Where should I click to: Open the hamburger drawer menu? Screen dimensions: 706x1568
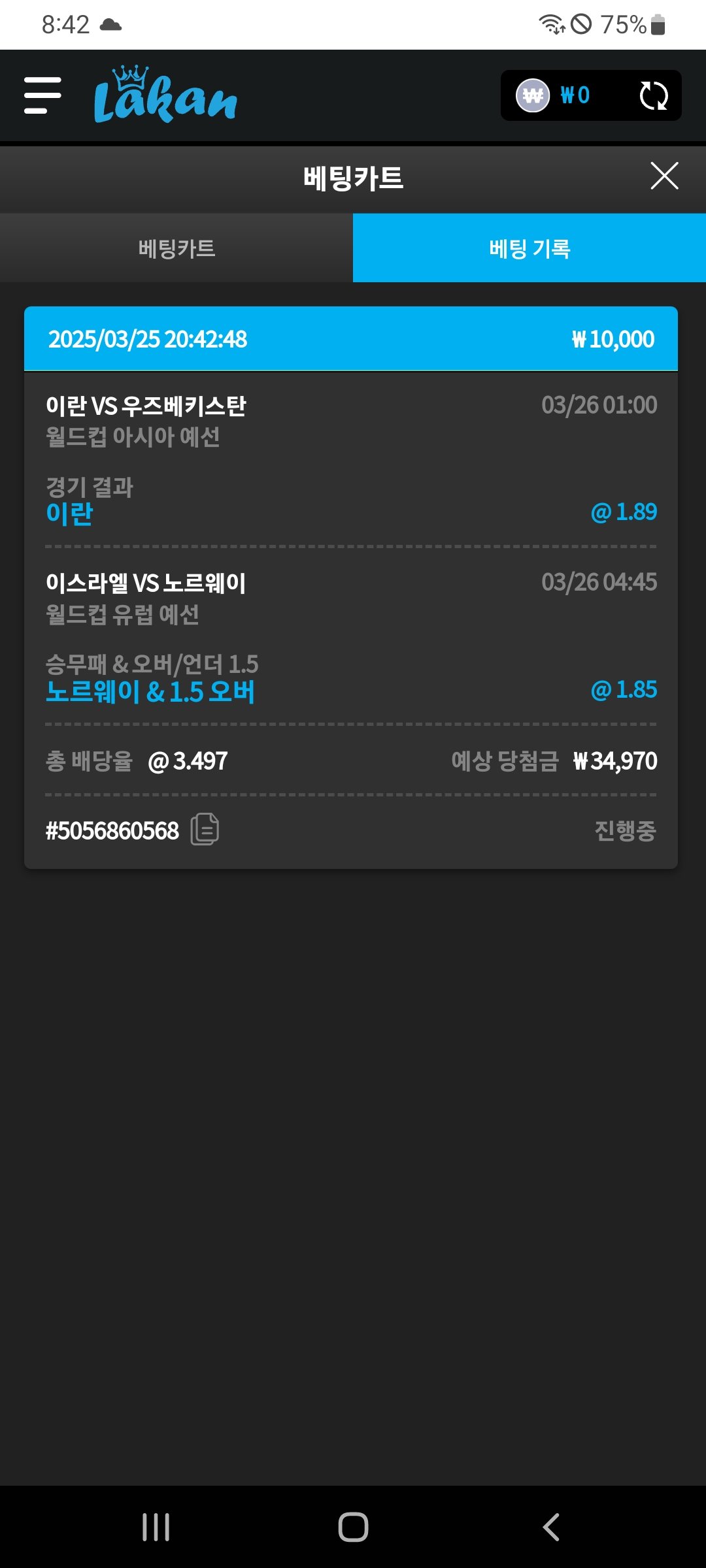pos(42,95)
